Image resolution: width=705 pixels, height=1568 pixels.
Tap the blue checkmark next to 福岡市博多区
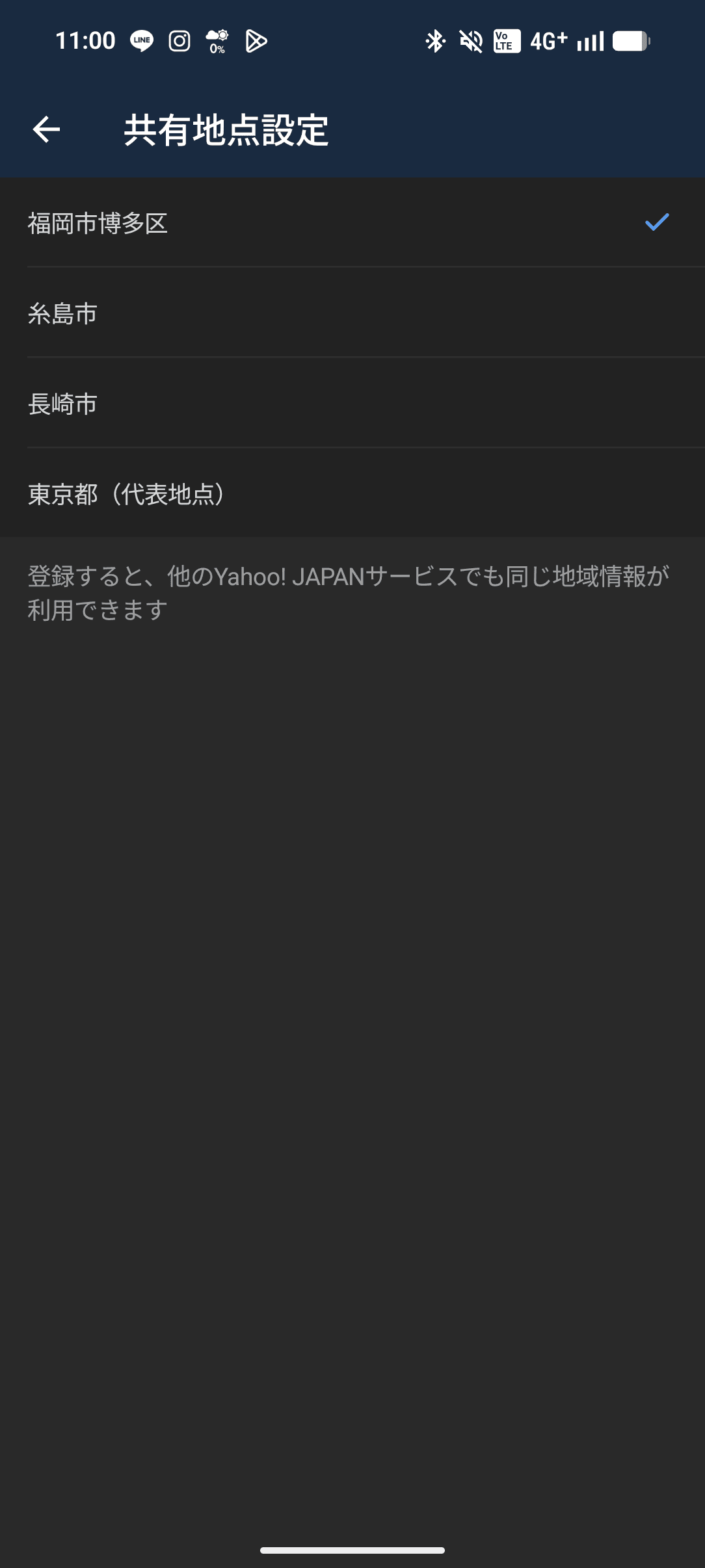coord(656,223)
